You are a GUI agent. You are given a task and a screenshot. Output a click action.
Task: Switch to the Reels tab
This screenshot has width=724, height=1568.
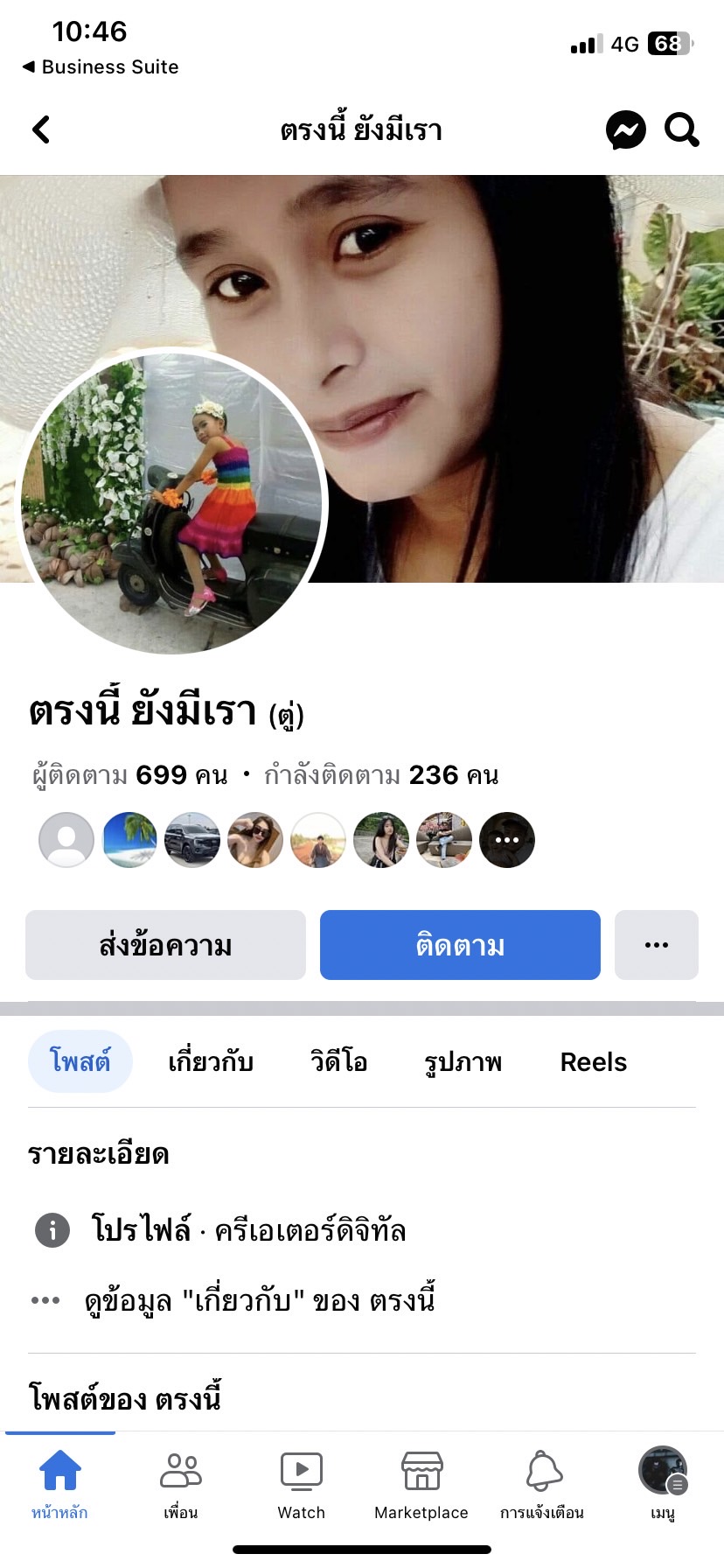point(593,1062)
